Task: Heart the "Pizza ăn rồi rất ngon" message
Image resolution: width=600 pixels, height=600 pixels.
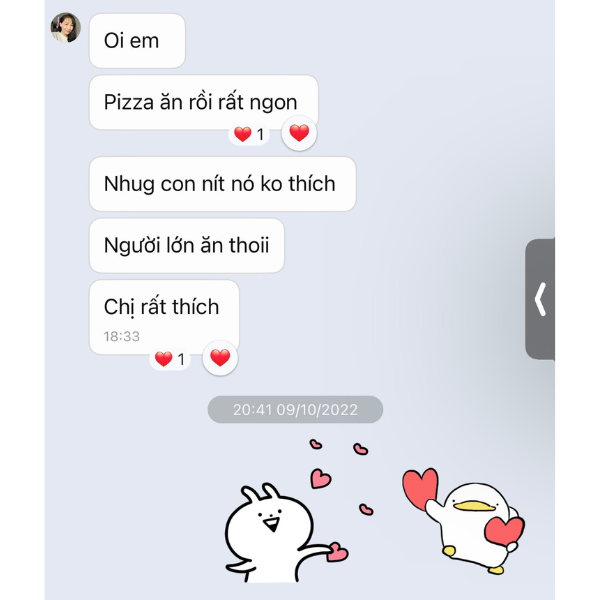Action: point(299,133)
